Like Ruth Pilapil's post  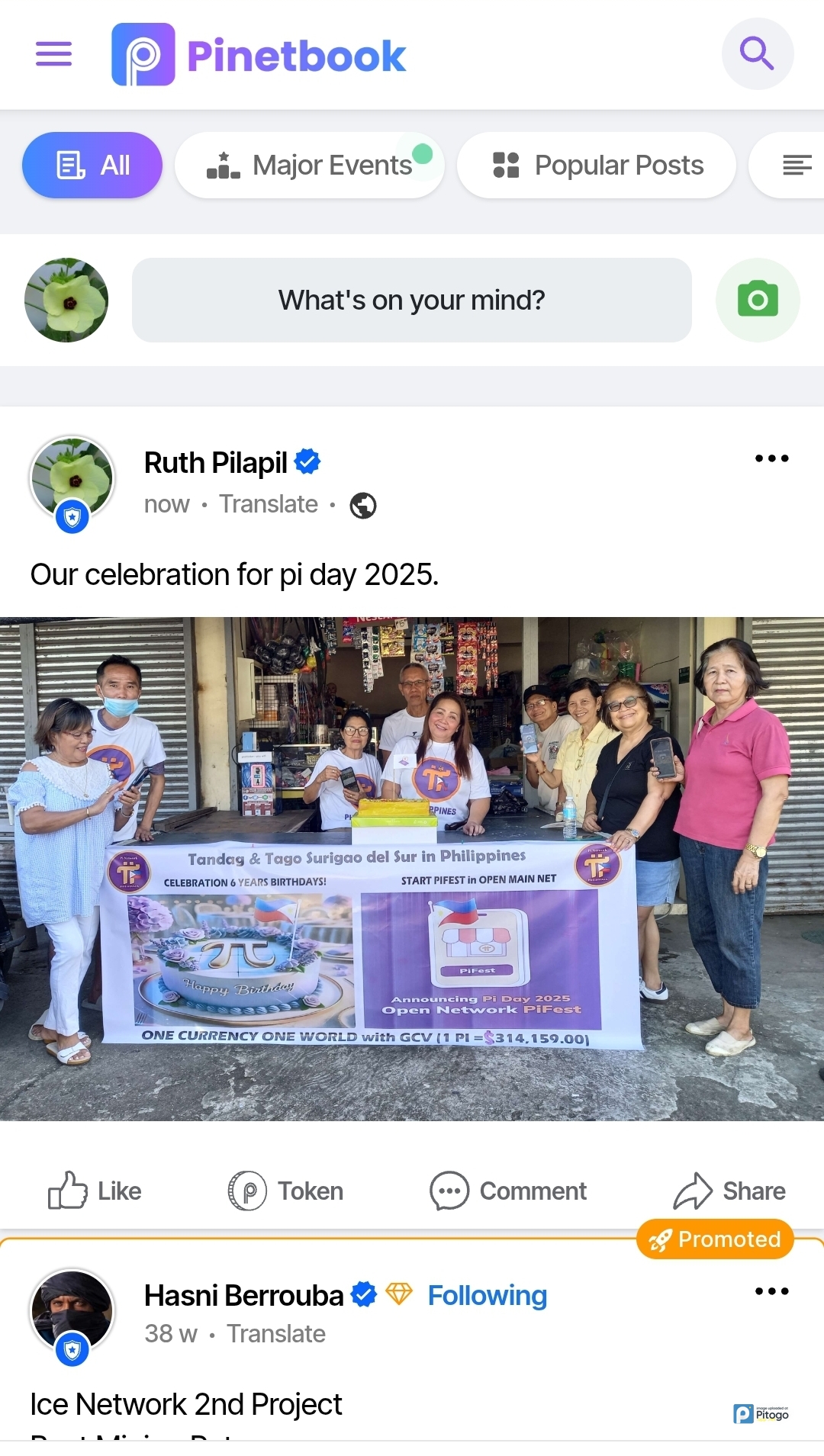pyautogui.click(x=95, y=1191)
